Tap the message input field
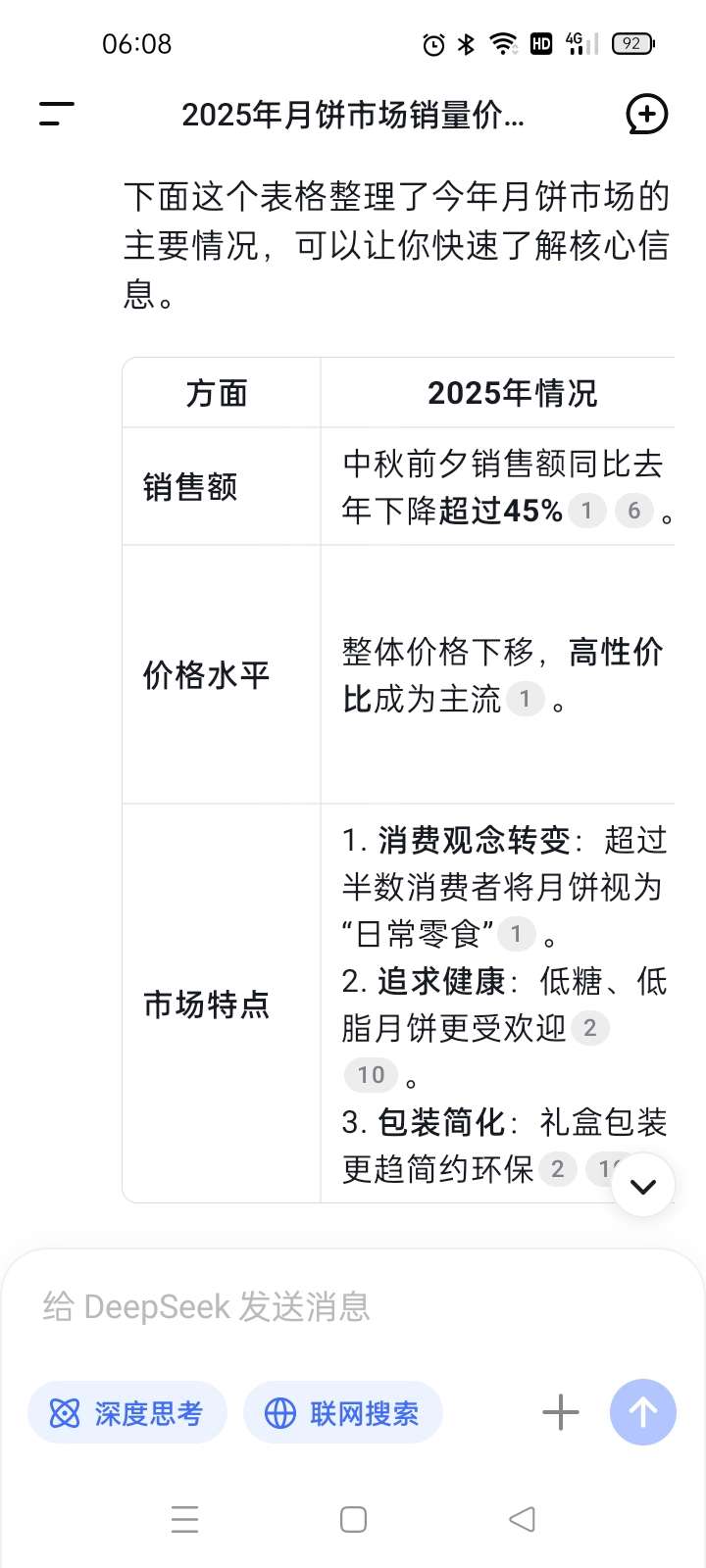The height and width of the screenshot is (1568, 706). [353, 1306]
